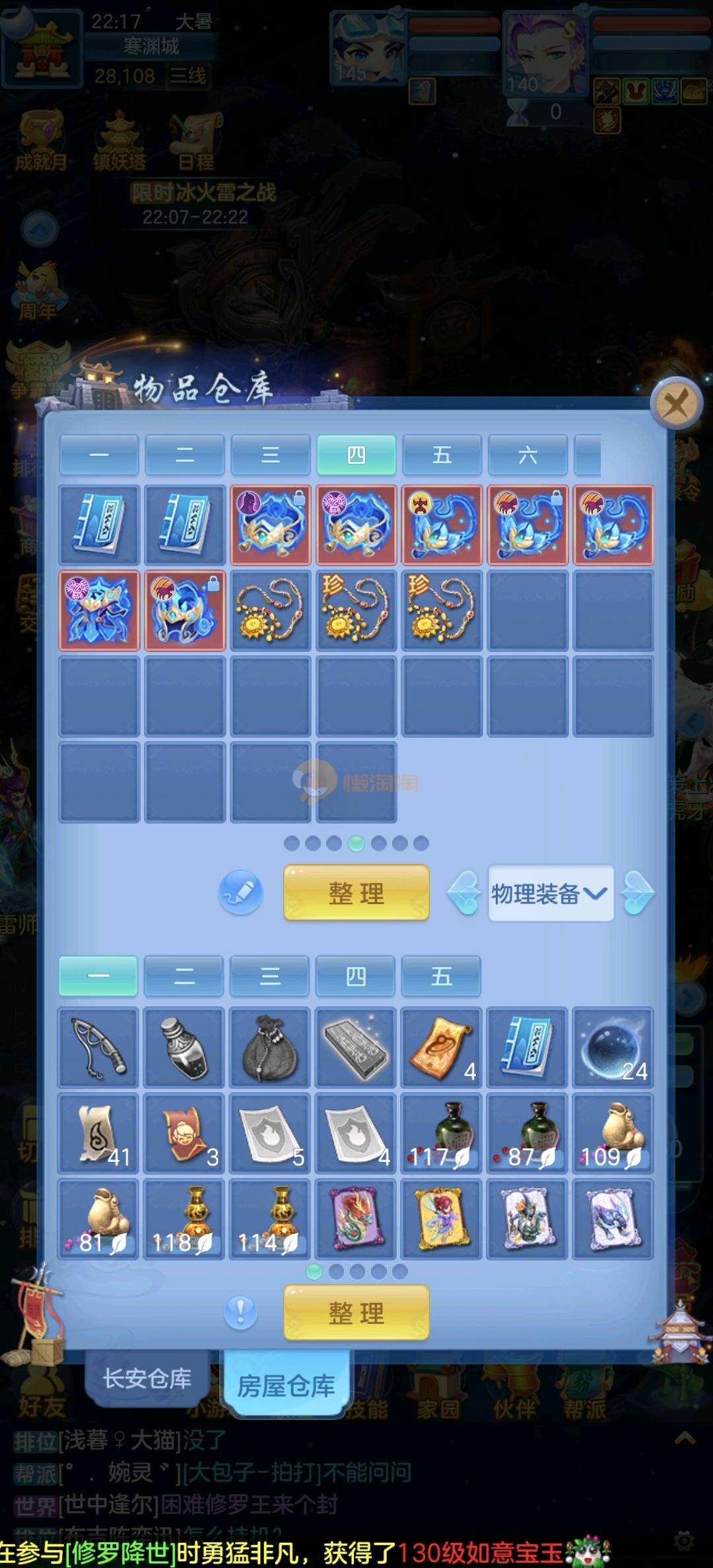
Task: Tap the pencil rename icon
Action: point(241,892)
